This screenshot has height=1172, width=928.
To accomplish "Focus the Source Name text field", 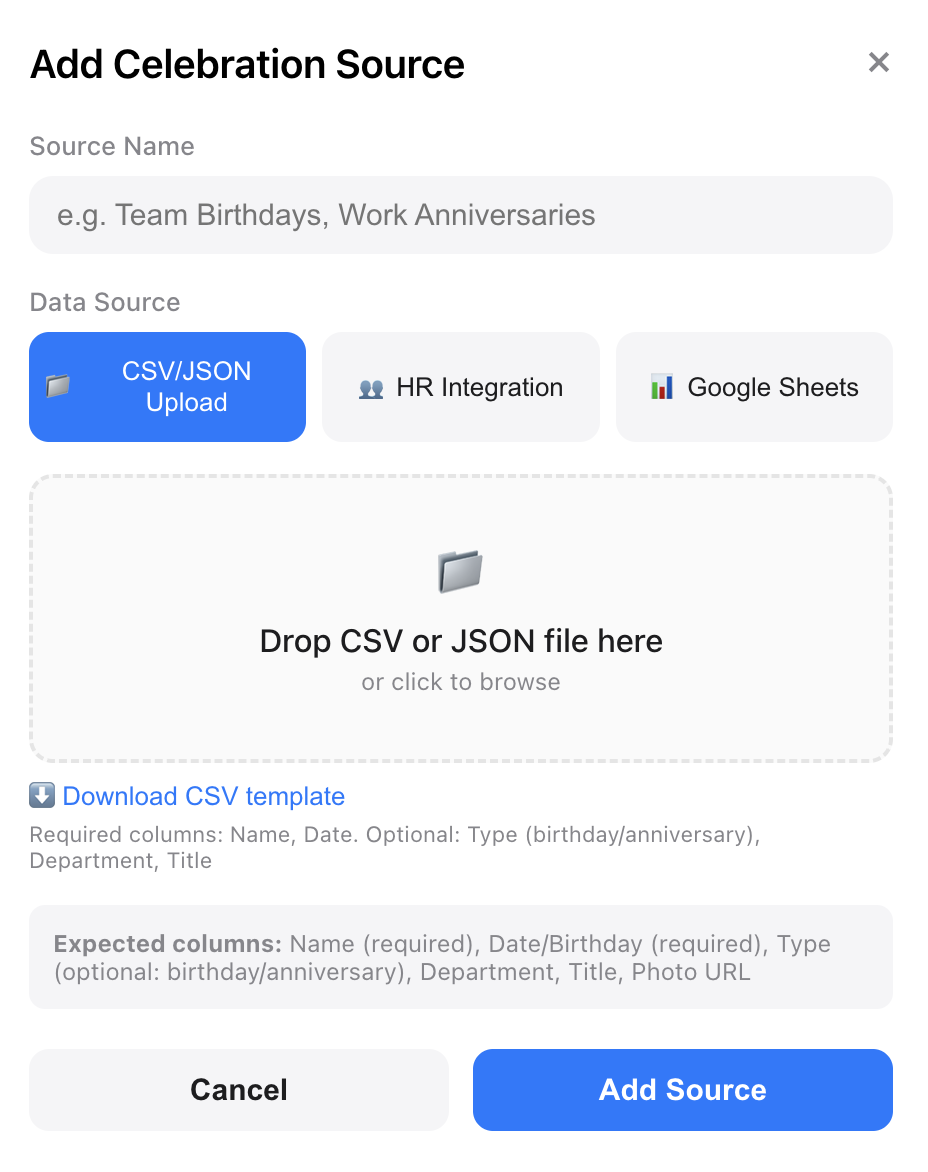I will [460, 215].
